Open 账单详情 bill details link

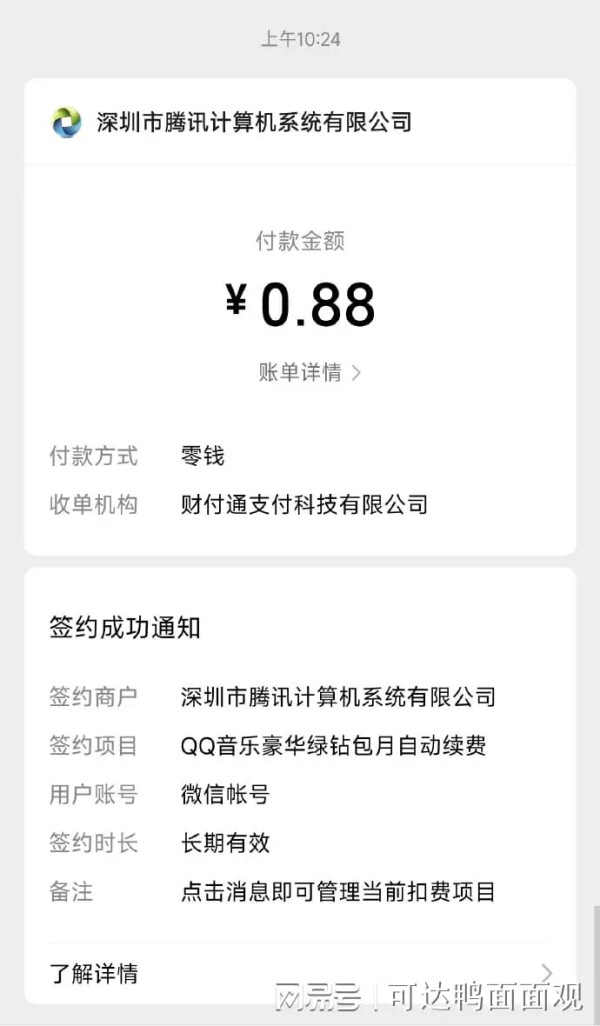pos(309,372)
